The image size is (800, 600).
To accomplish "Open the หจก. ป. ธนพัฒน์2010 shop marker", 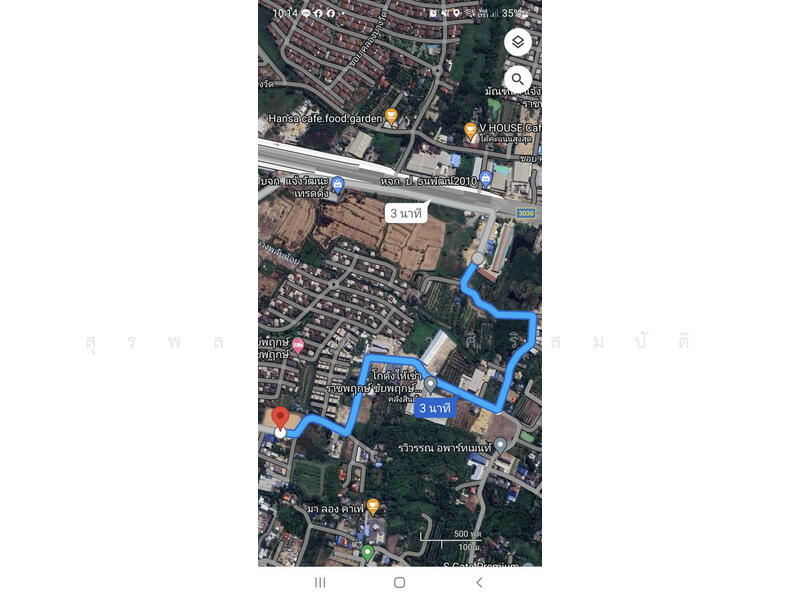I will [x=486, y=178].
